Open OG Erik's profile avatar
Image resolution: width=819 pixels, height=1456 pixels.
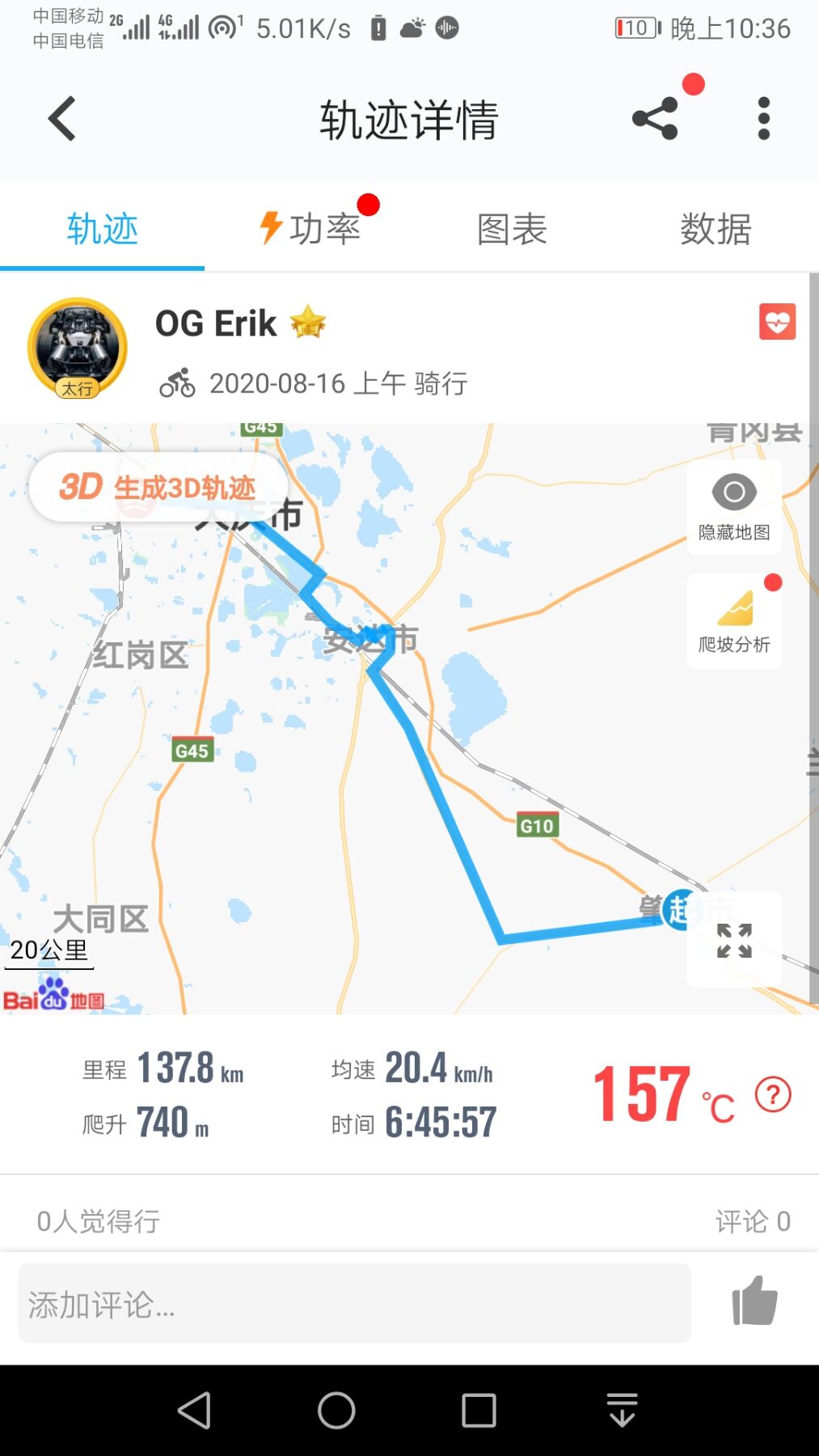point(78,348)
